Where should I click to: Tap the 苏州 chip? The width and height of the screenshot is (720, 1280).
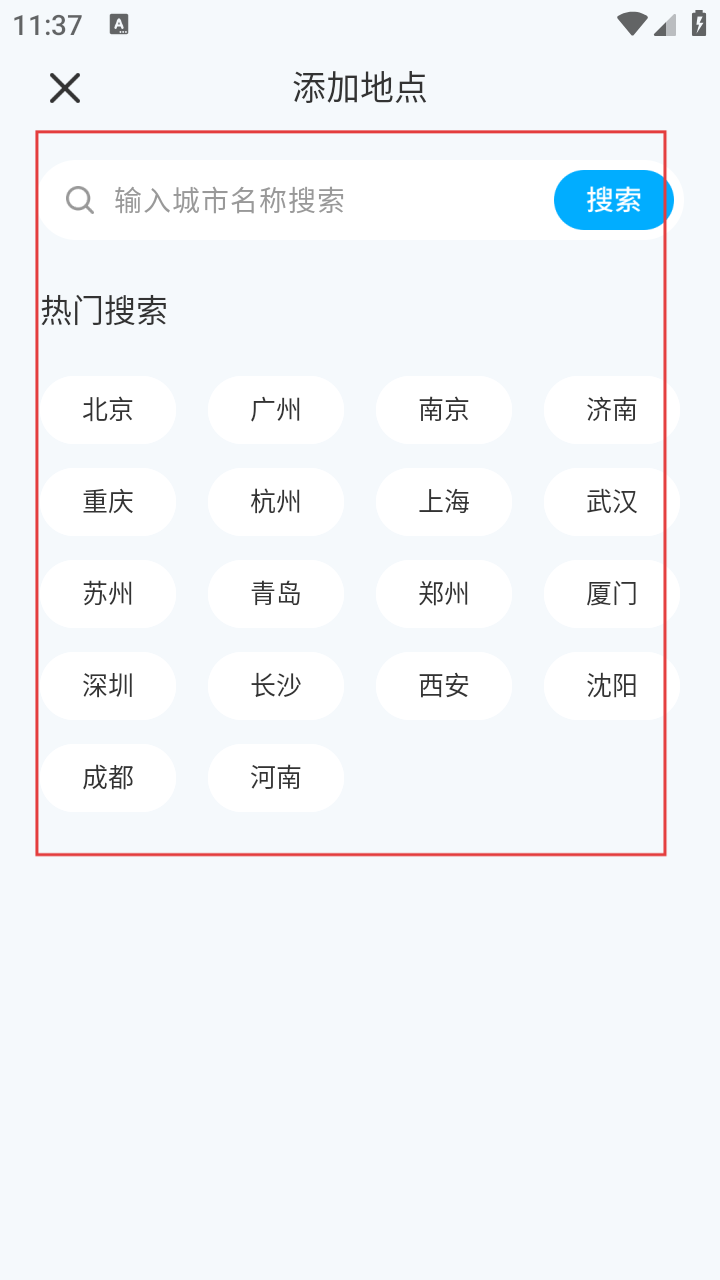pyautogui.click(x=108, y=594)
